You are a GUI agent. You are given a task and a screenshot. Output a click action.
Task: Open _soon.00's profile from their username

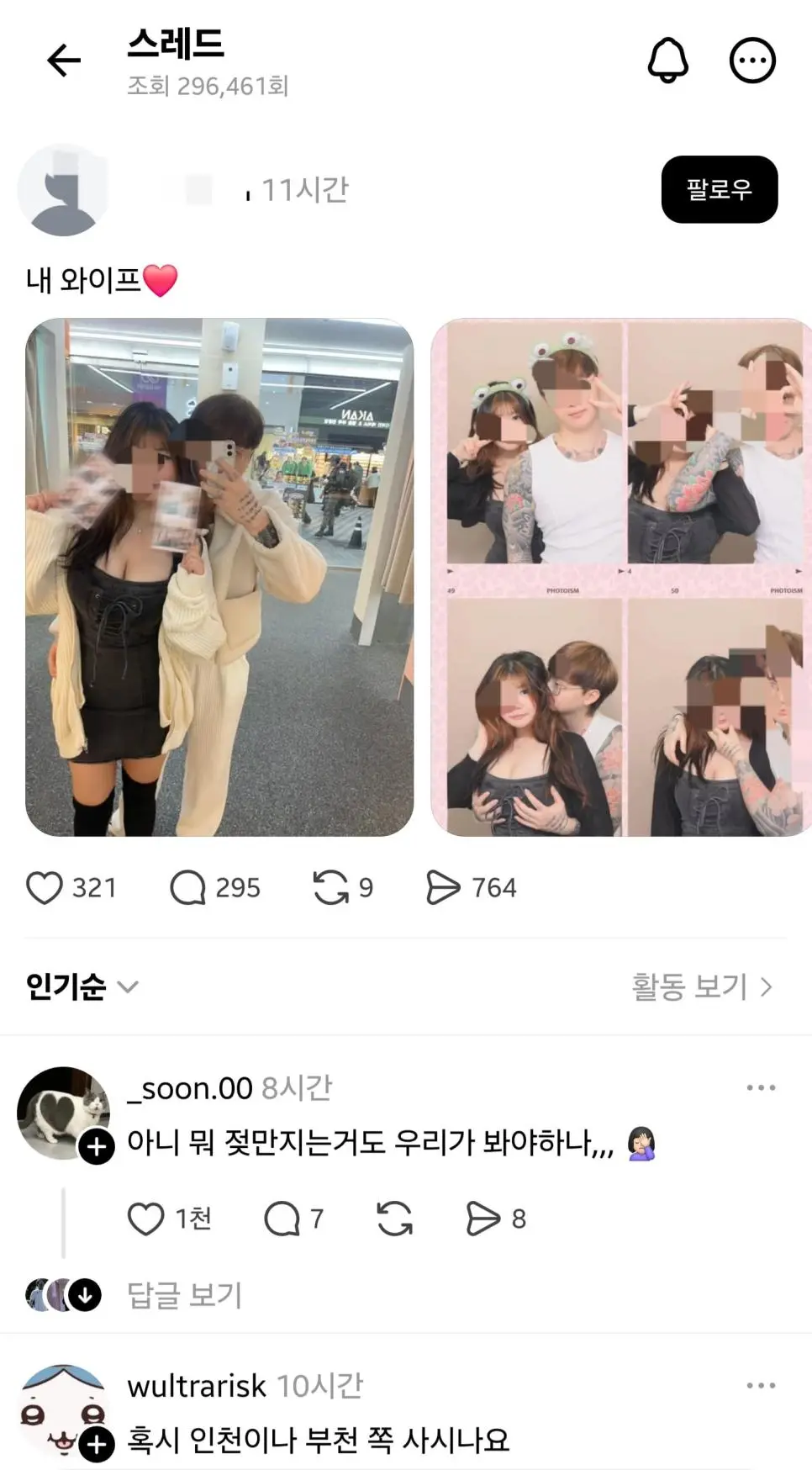click(x=188, y=1087)
